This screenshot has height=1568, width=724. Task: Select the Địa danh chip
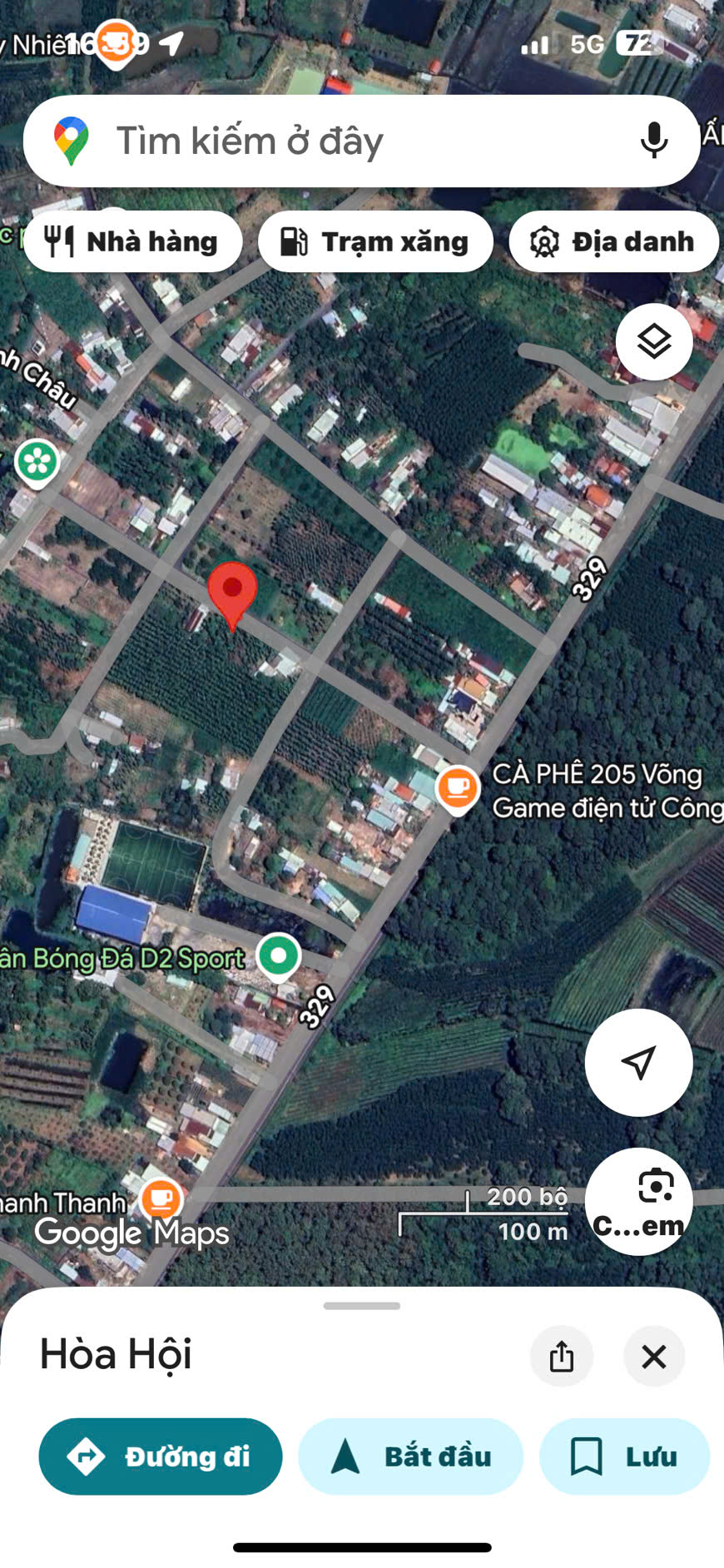click(x=613, y=241)
